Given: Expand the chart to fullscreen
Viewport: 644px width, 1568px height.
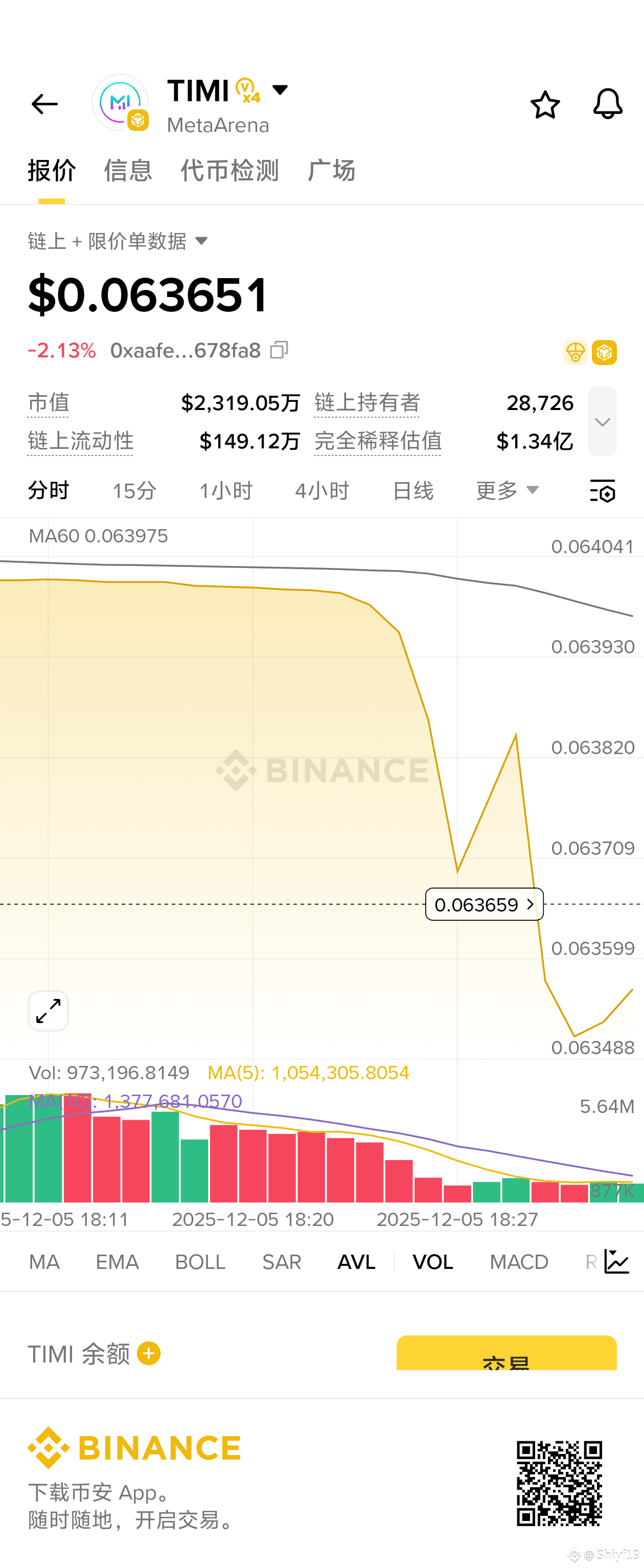Looking at the screenshot, I should 48,1010.
